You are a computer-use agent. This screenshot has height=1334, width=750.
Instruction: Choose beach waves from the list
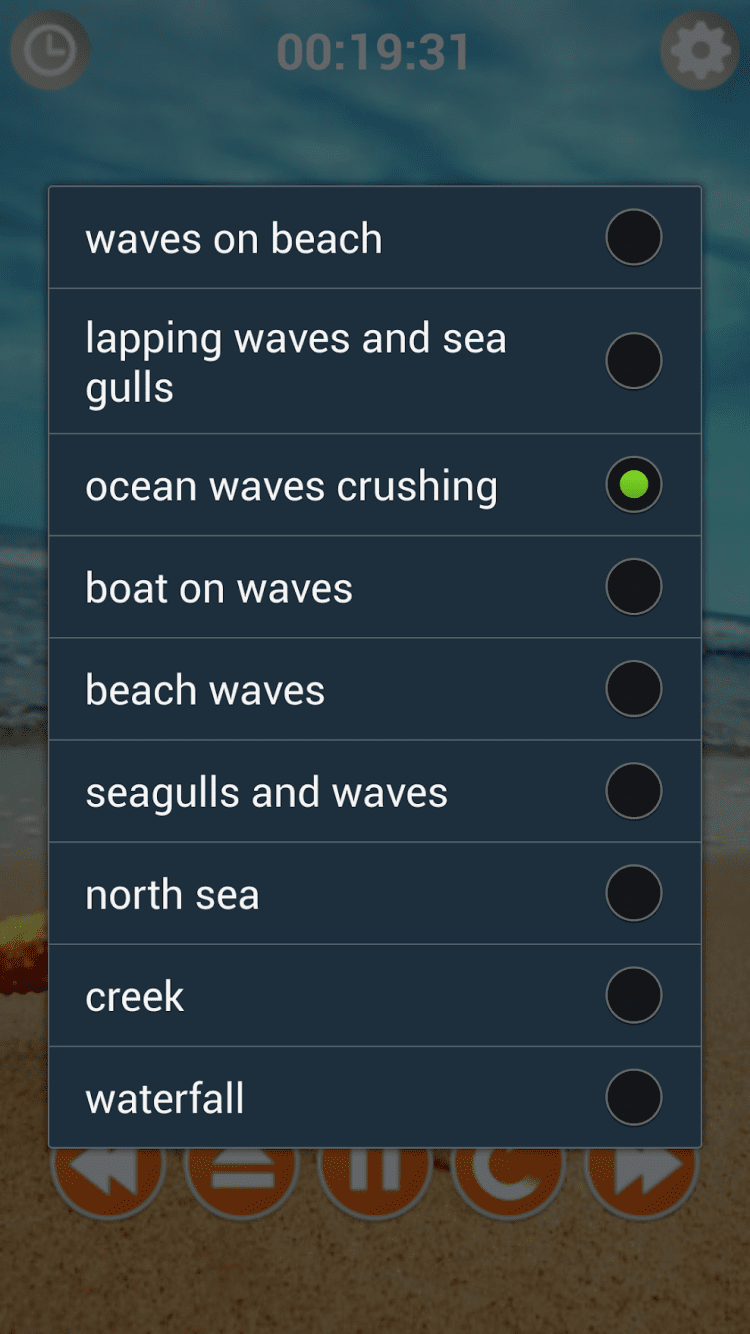click(375, 689)
